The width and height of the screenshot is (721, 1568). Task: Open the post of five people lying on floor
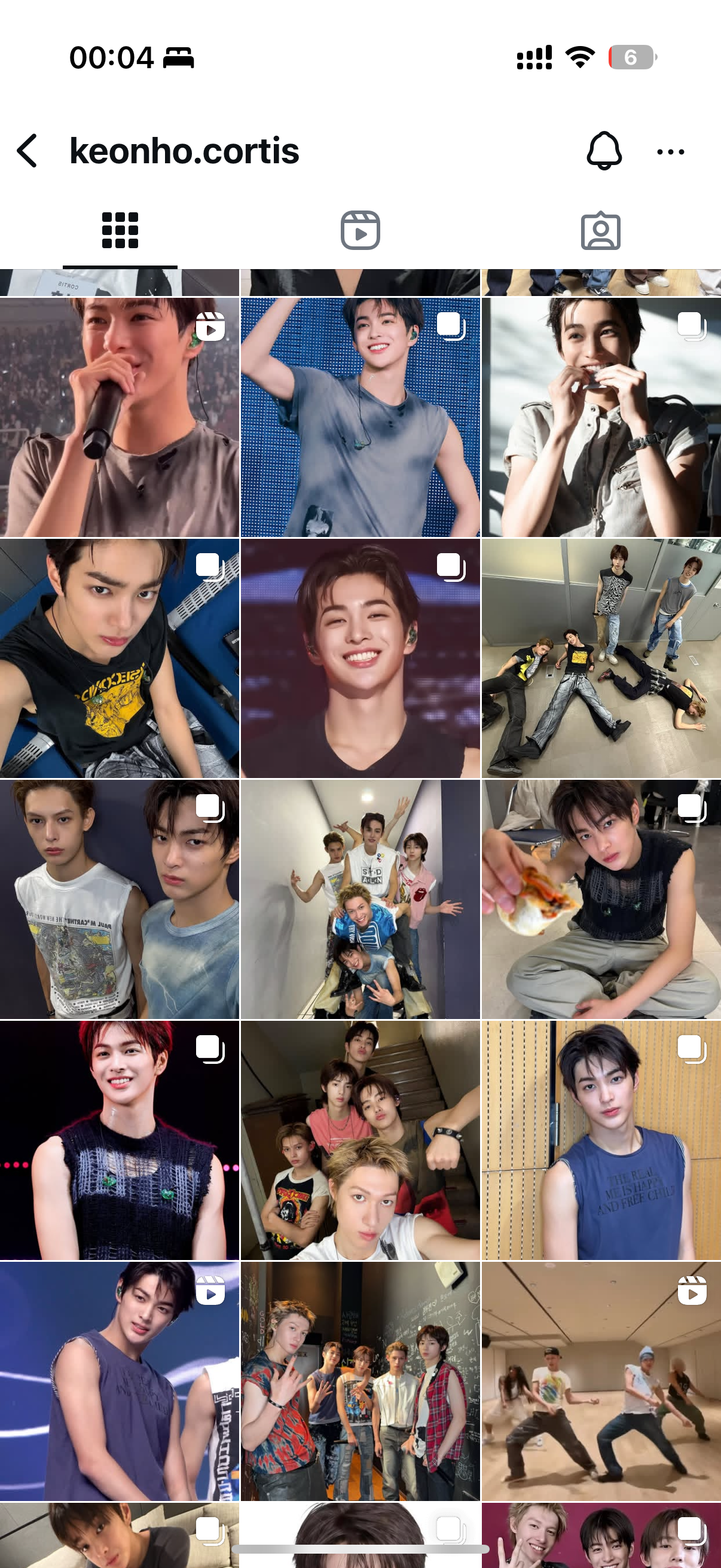tap(601, 658)
